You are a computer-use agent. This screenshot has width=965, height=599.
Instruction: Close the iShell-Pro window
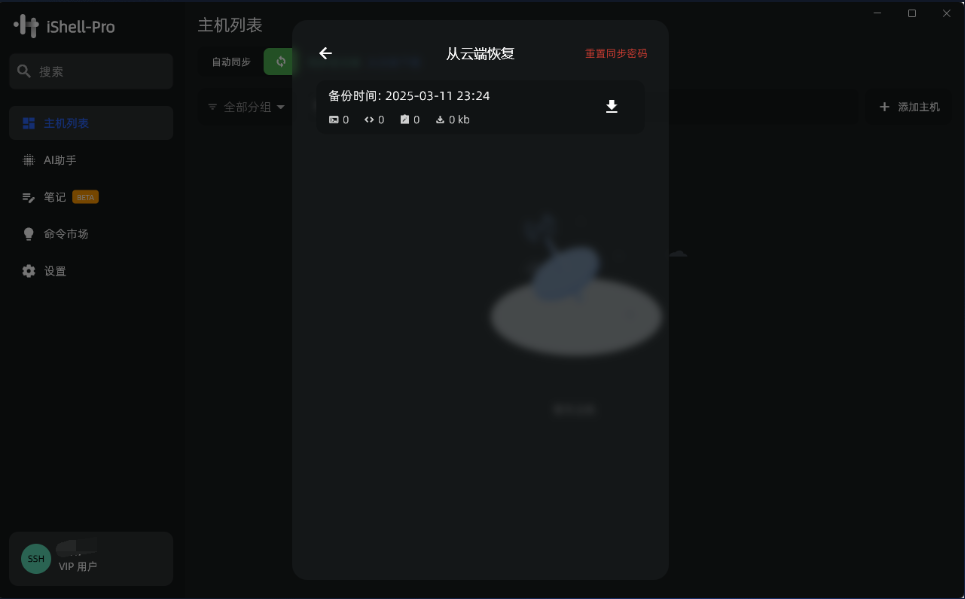click(946, 13)
